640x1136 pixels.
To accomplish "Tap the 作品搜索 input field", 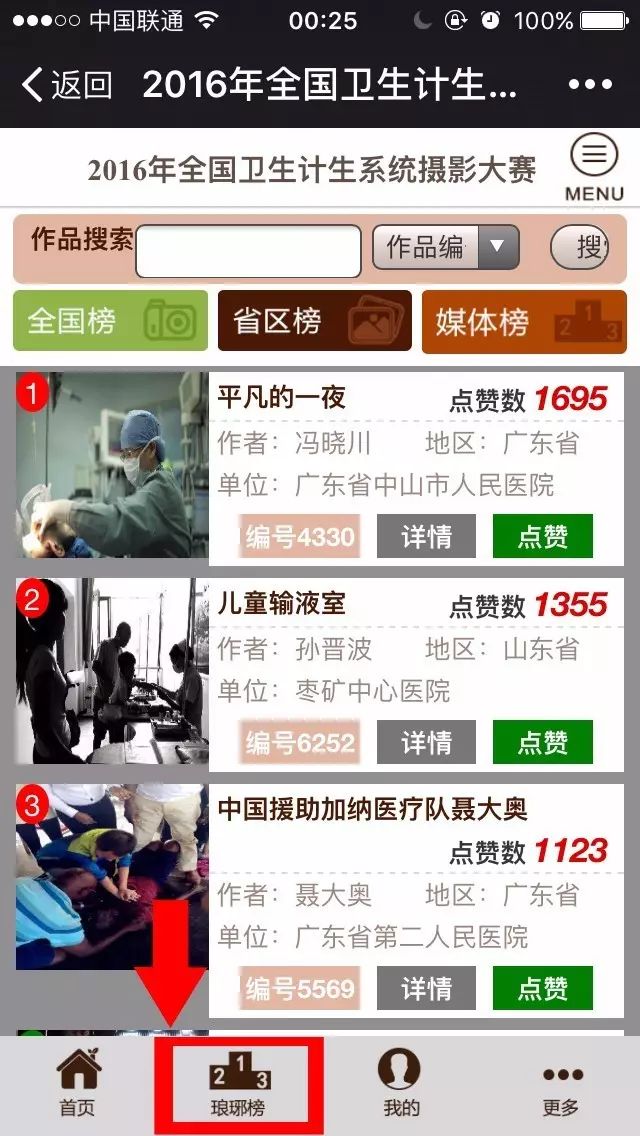I will [x=248, y=251].
